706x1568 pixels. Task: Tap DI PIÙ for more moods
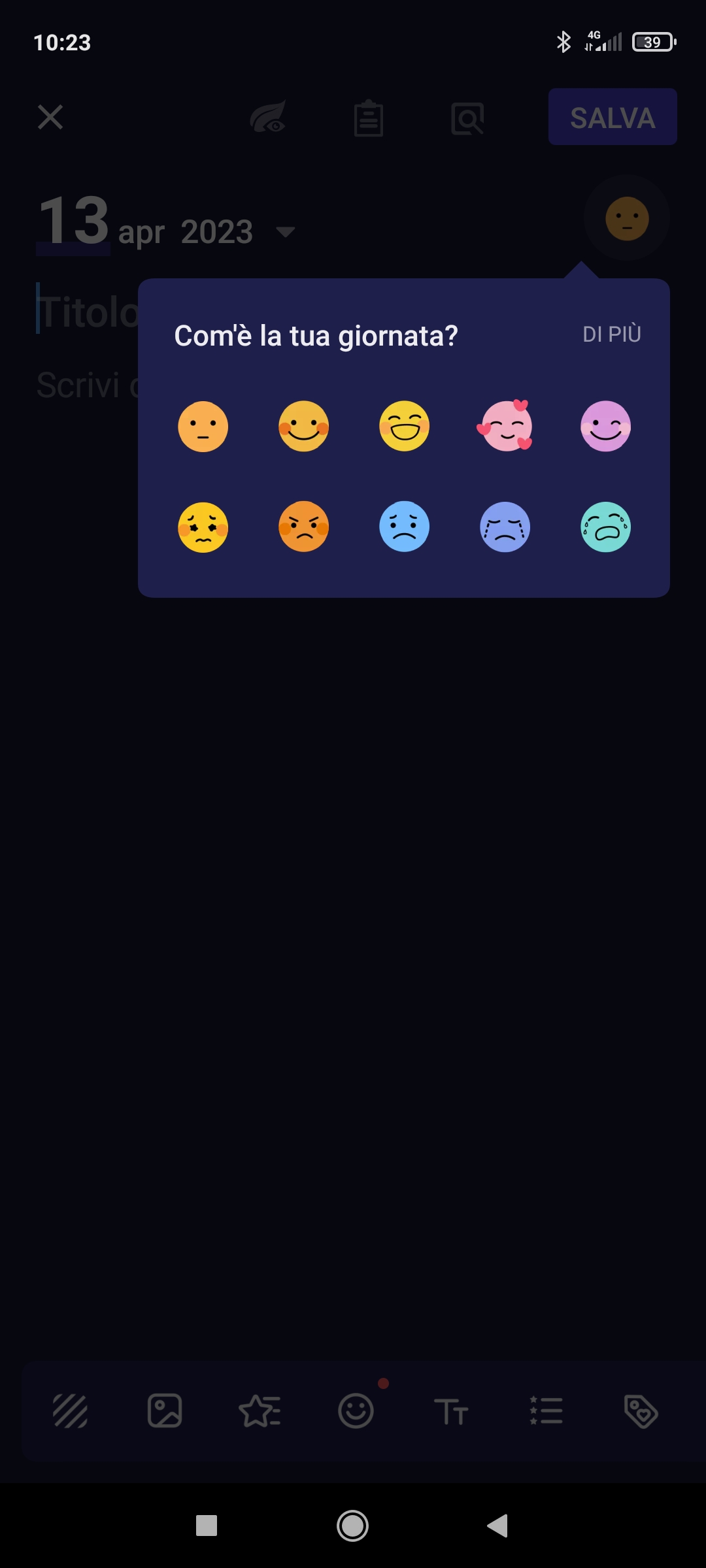612,335
